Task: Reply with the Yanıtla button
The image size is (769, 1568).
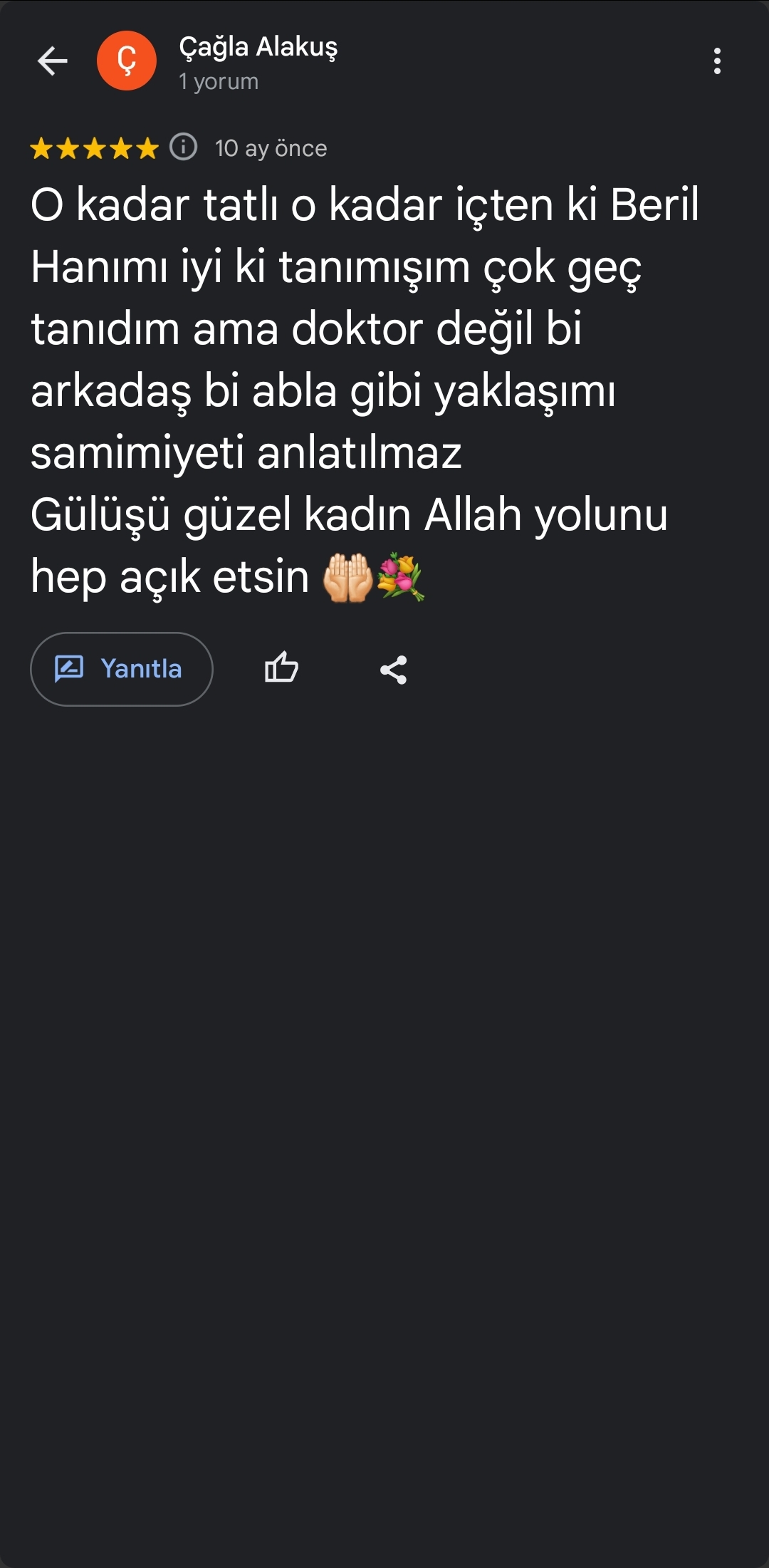Action: 122,669
